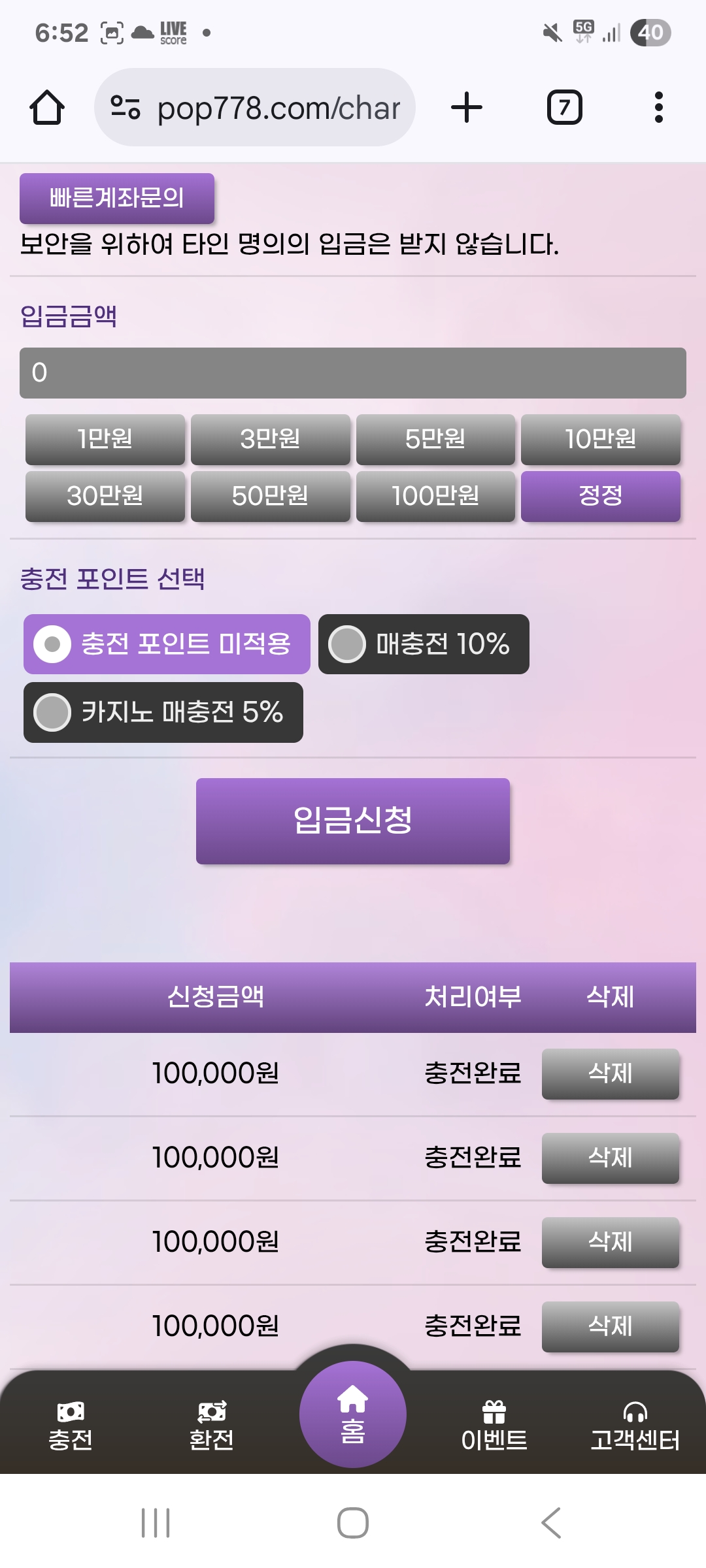Add 1만원 to the deposit amount
The image size is (706, 1568).
coord(105,438)
